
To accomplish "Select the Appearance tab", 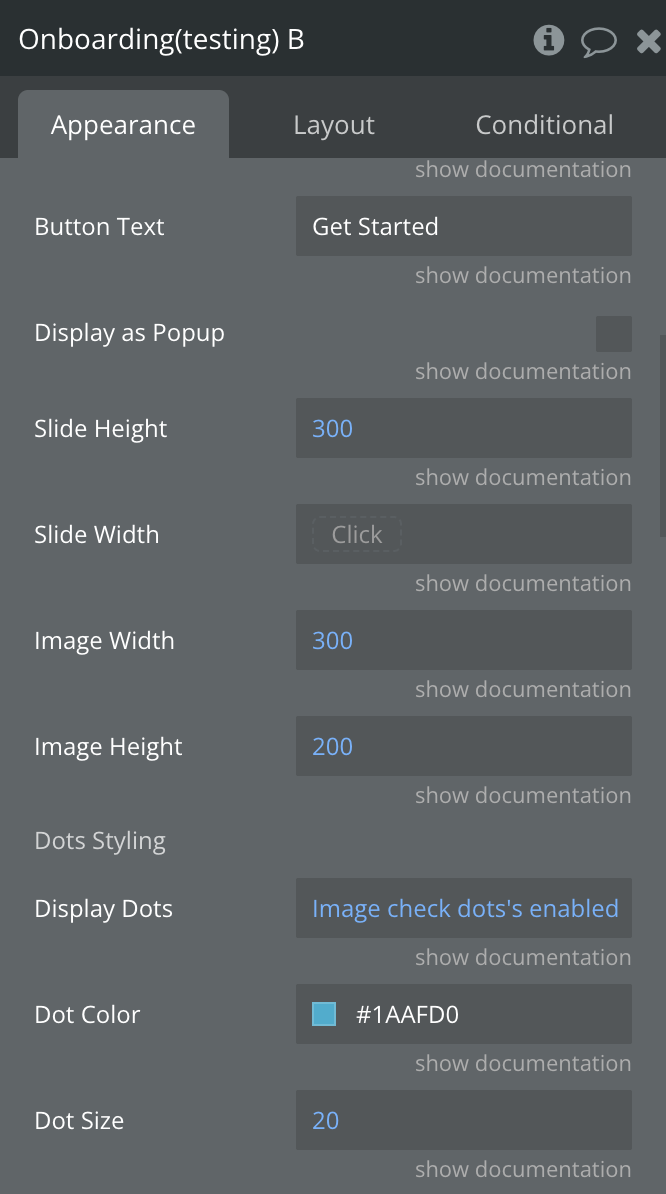I will 123,125.
